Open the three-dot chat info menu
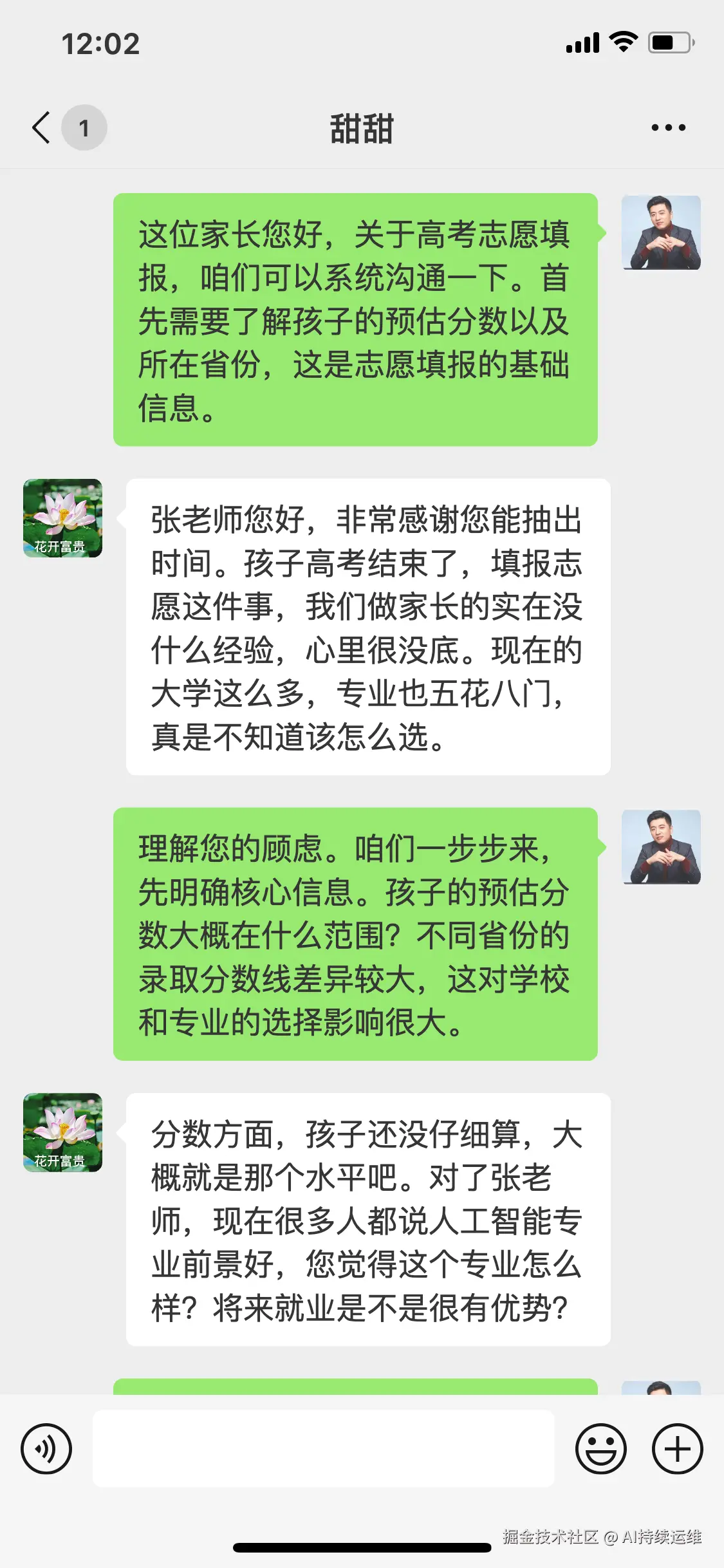 (x=668, y=127)
